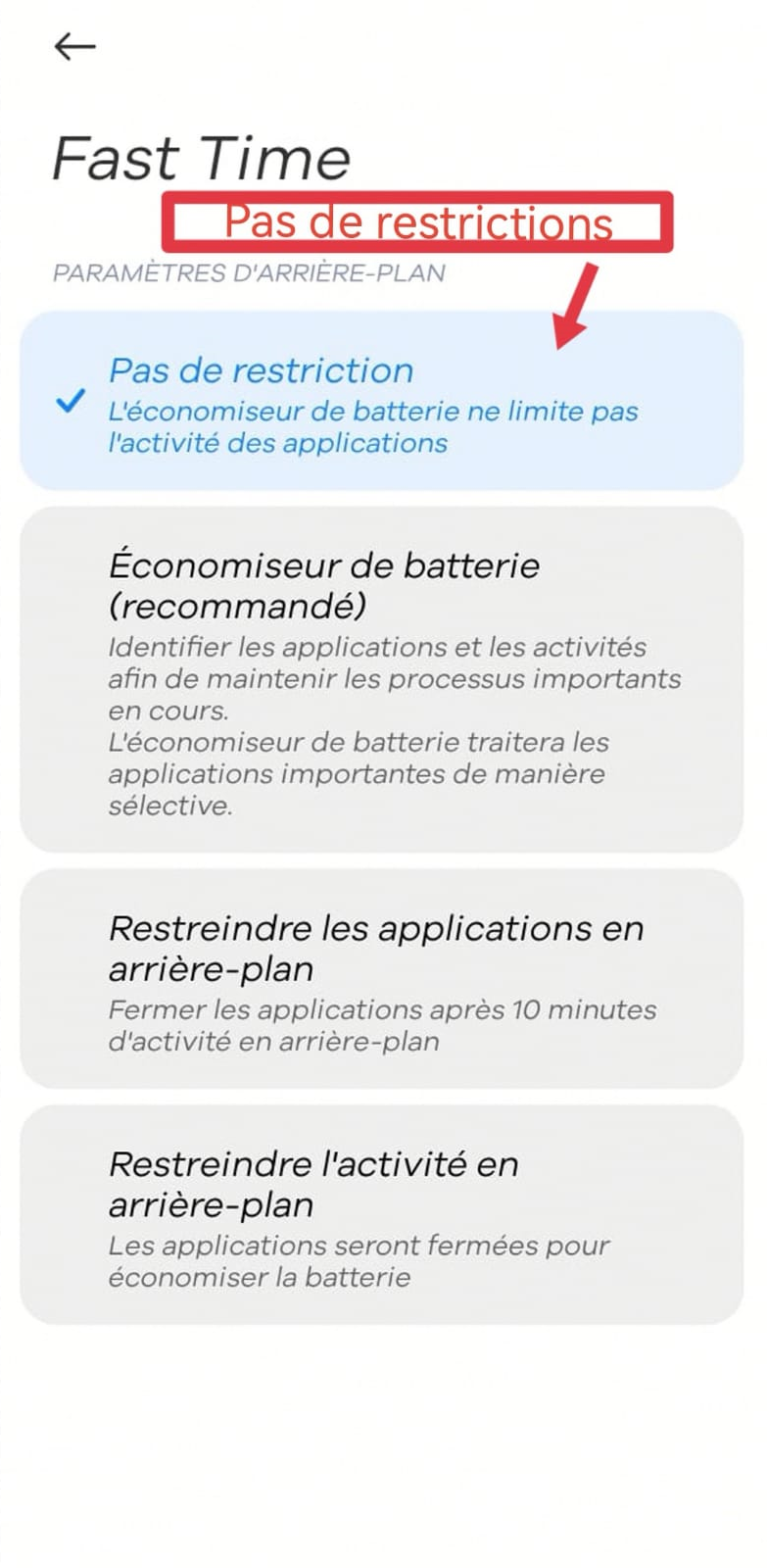Select Restreindre les applications en arrière-plan
Viewport: 767px width, 1568px height.
coord(381,978)
